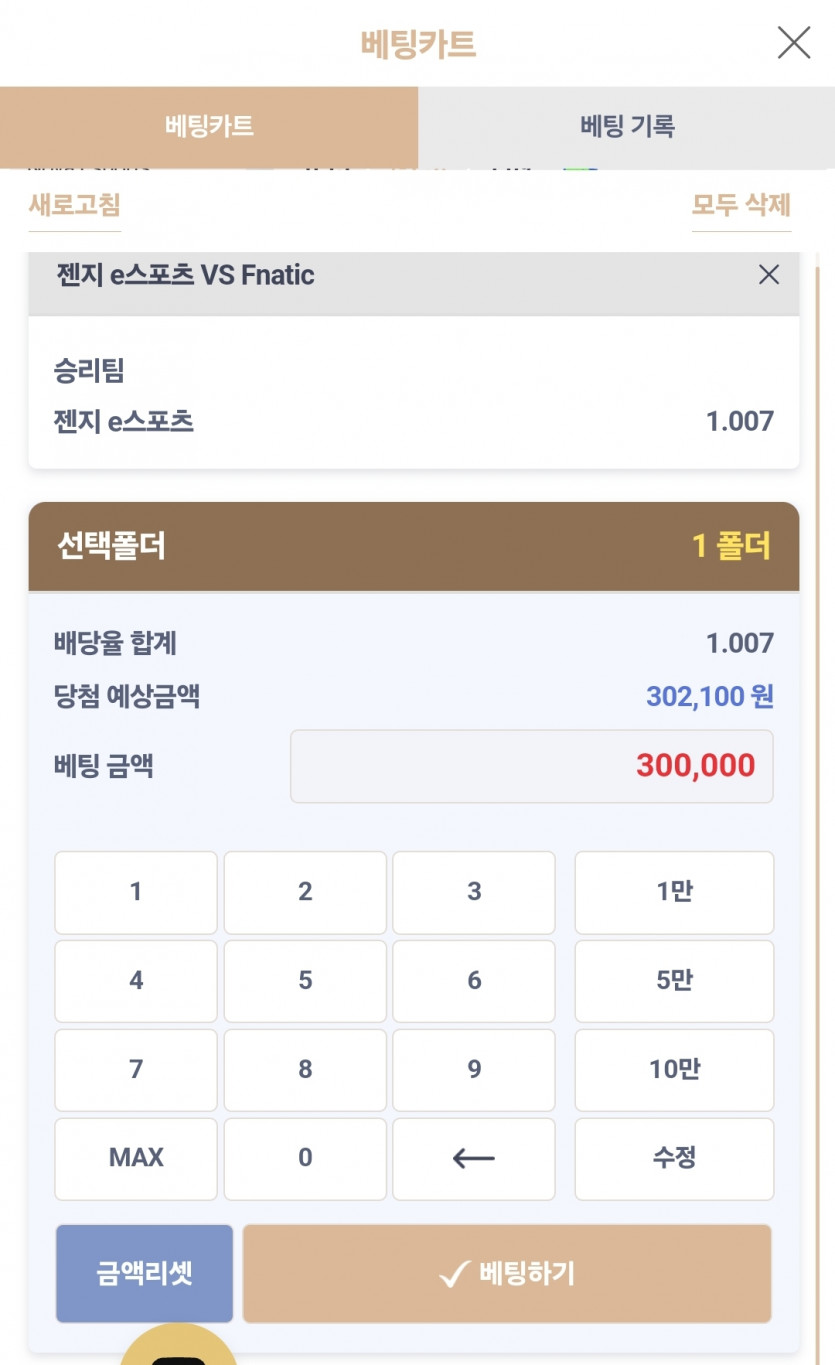Close the 베팅카트 panel
Screen dimensions: 835x1365
pyautogui.click(x=794, y=43)
